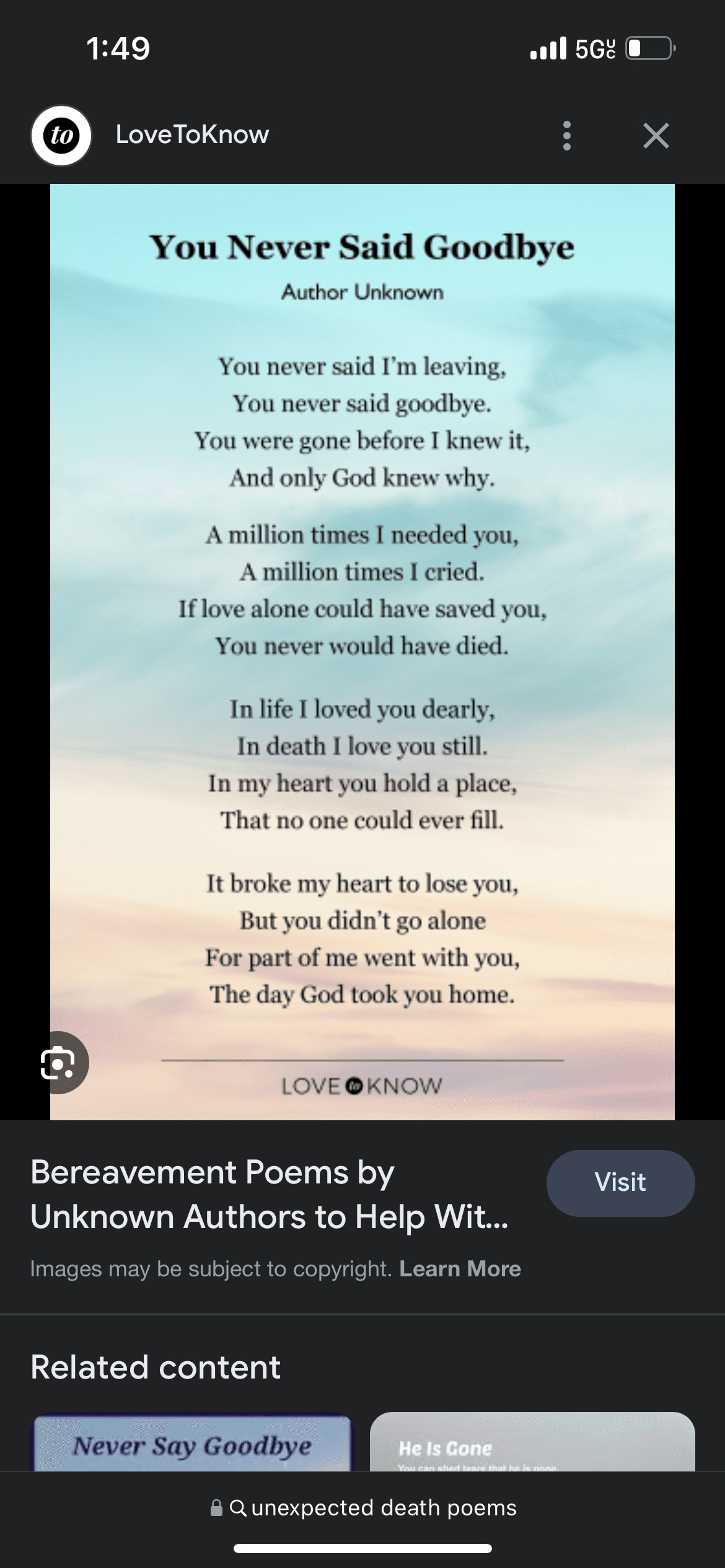Open the Learn More copyright link
This screenshot has width=725, height=1568.
[460, 1269]
